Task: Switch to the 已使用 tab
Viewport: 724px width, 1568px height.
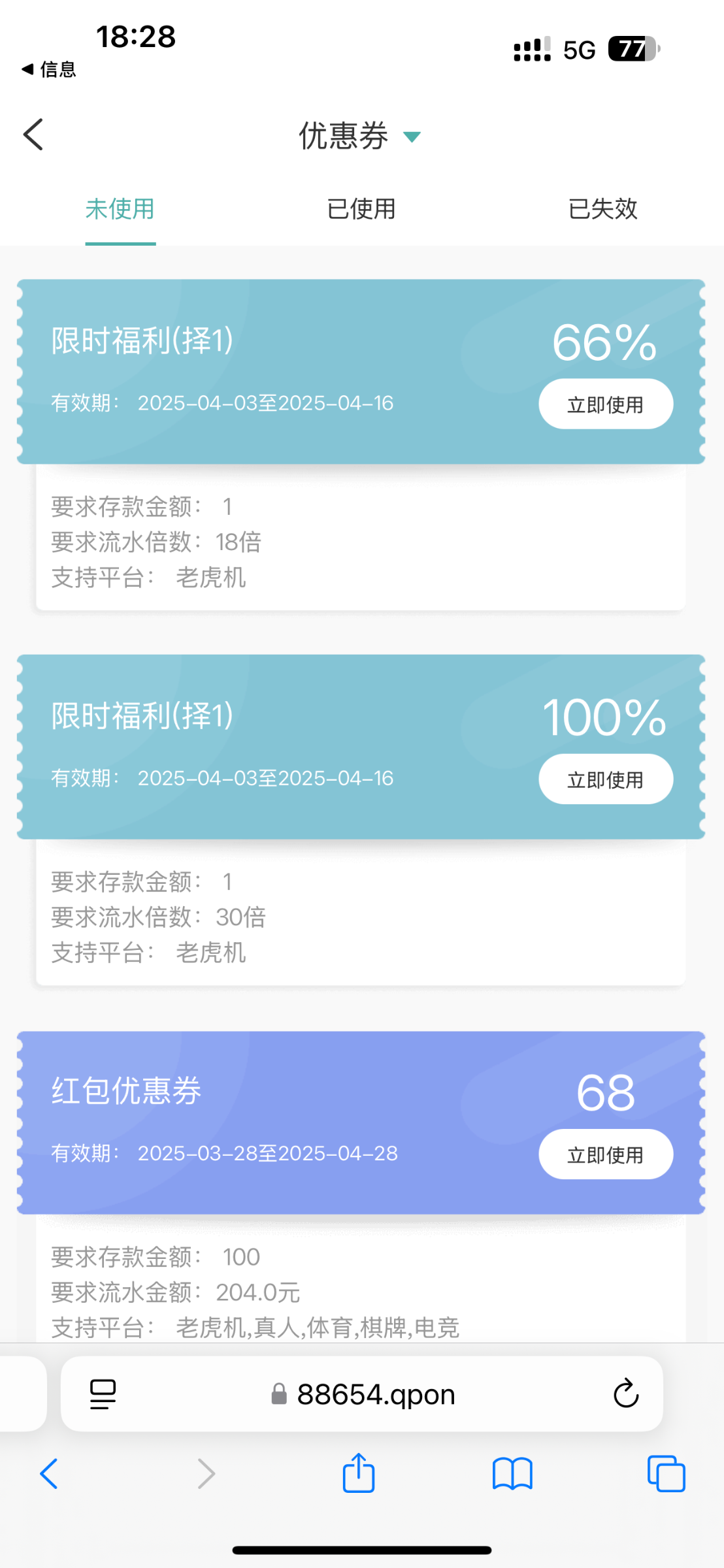Action: 361,209
